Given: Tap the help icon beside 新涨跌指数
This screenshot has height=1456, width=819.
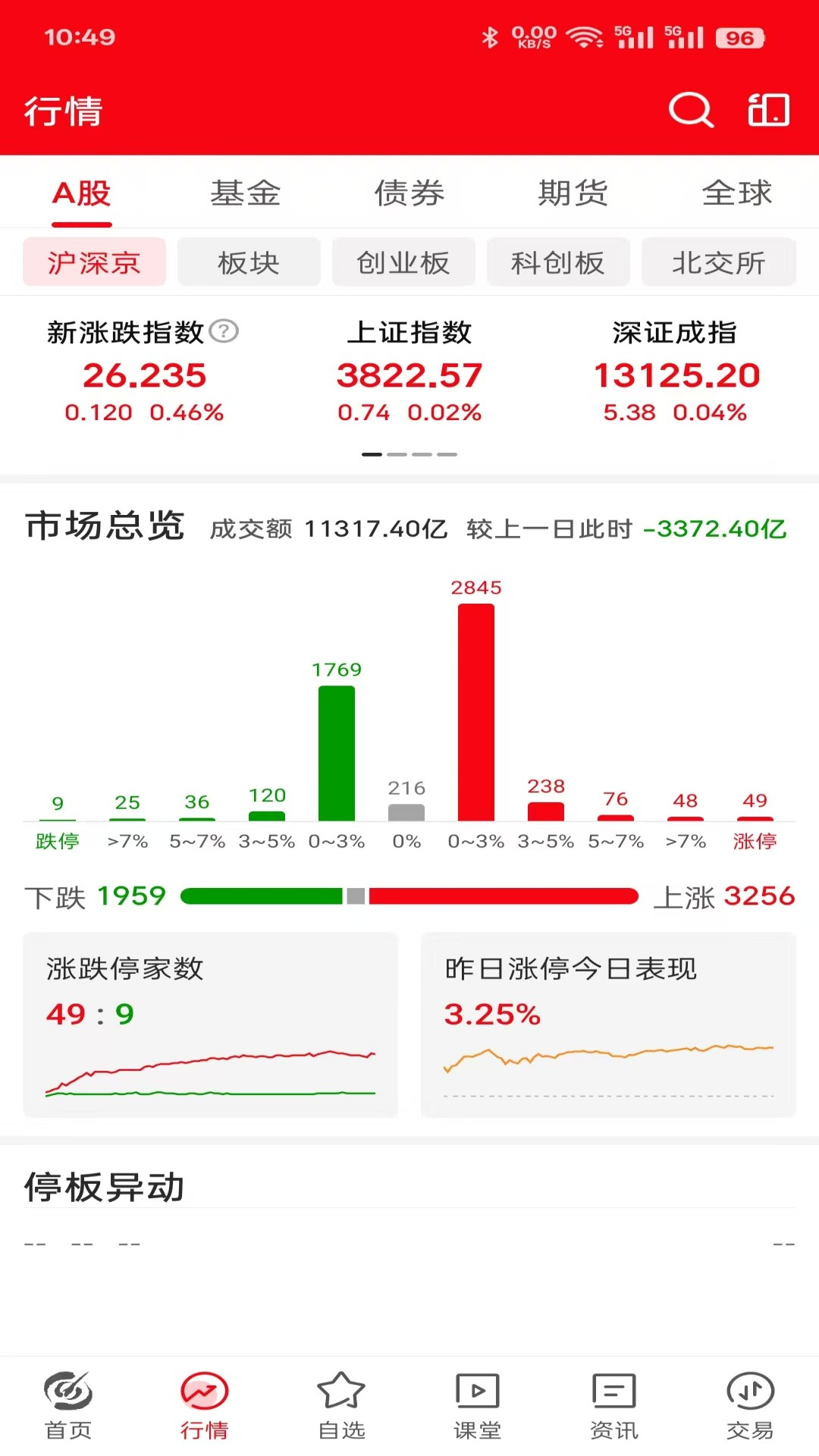Looking at the screenshot, I should (x=224, y=331).
